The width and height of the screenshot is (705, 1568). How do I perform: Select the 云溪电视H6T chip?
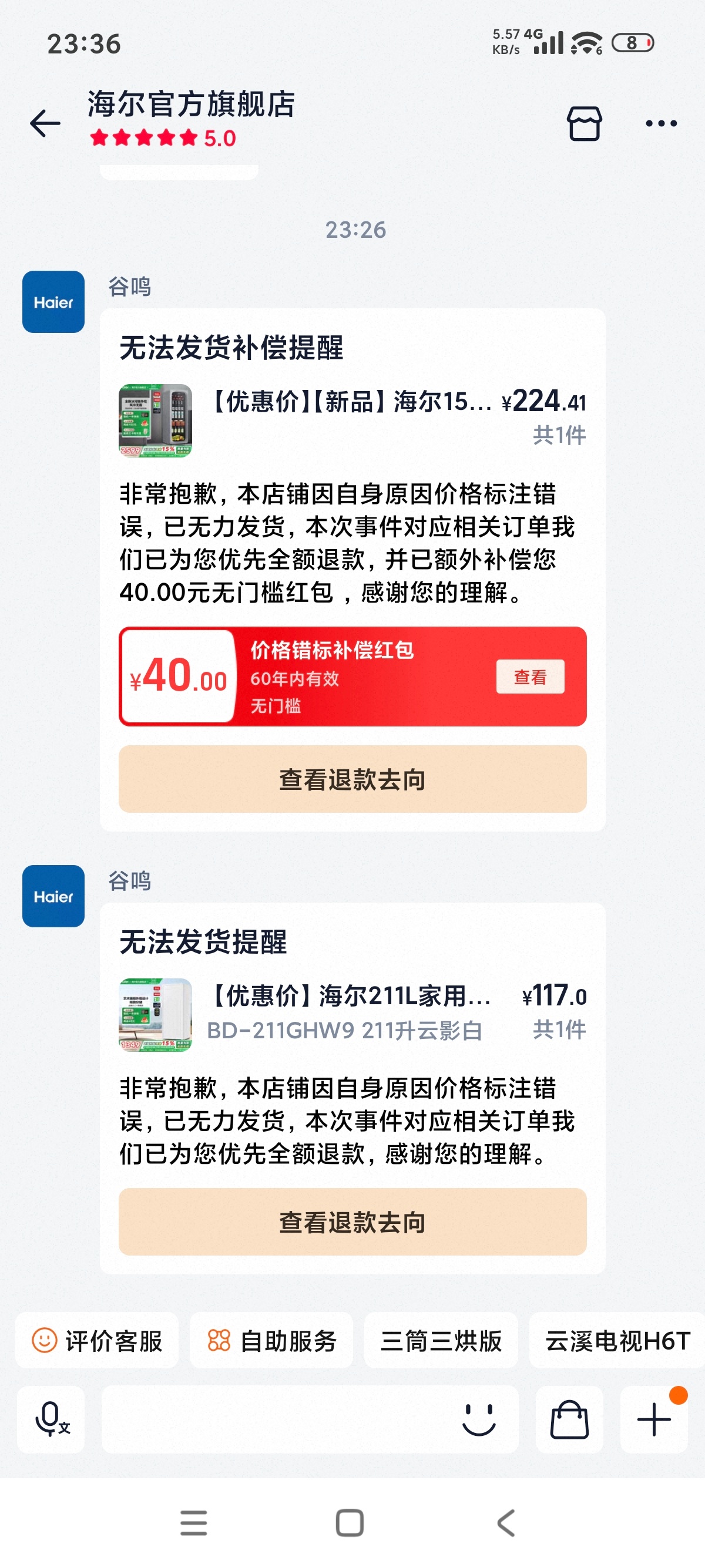616,1340
